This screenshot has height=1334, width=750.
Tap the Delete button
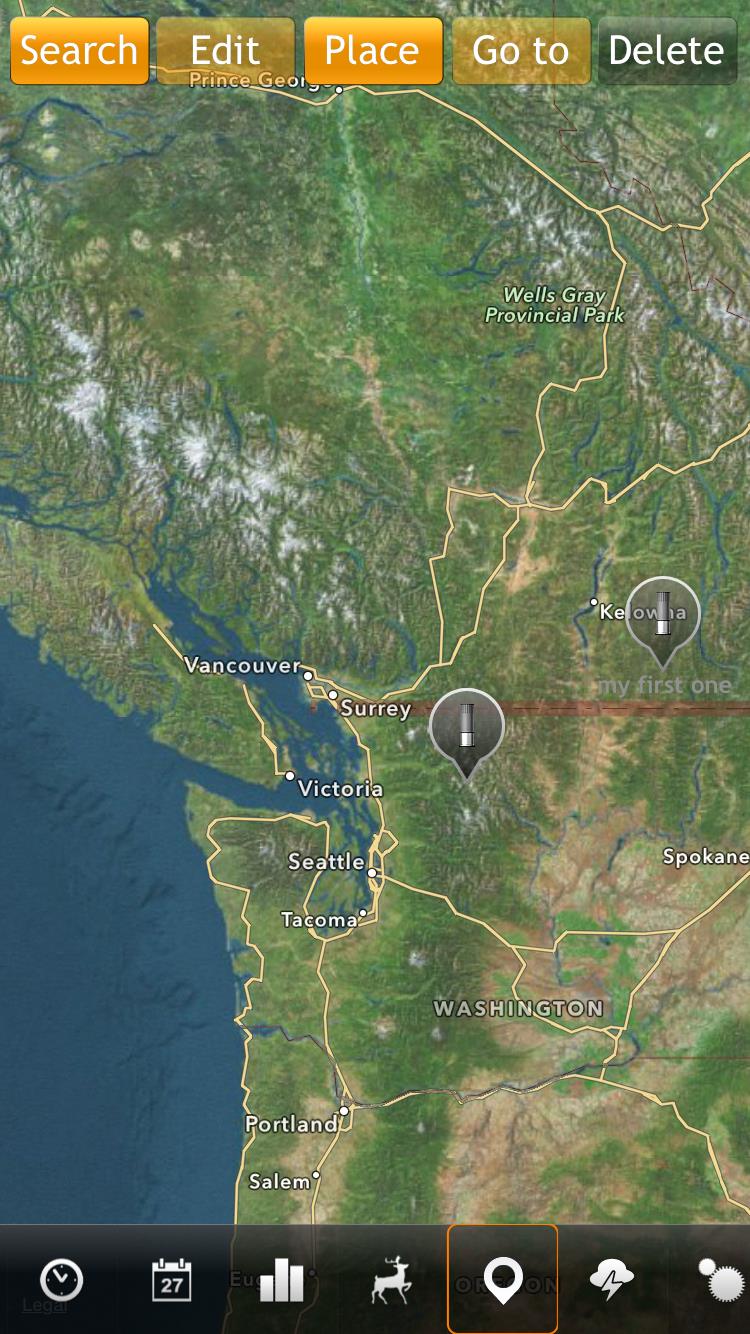click(667, 50)
